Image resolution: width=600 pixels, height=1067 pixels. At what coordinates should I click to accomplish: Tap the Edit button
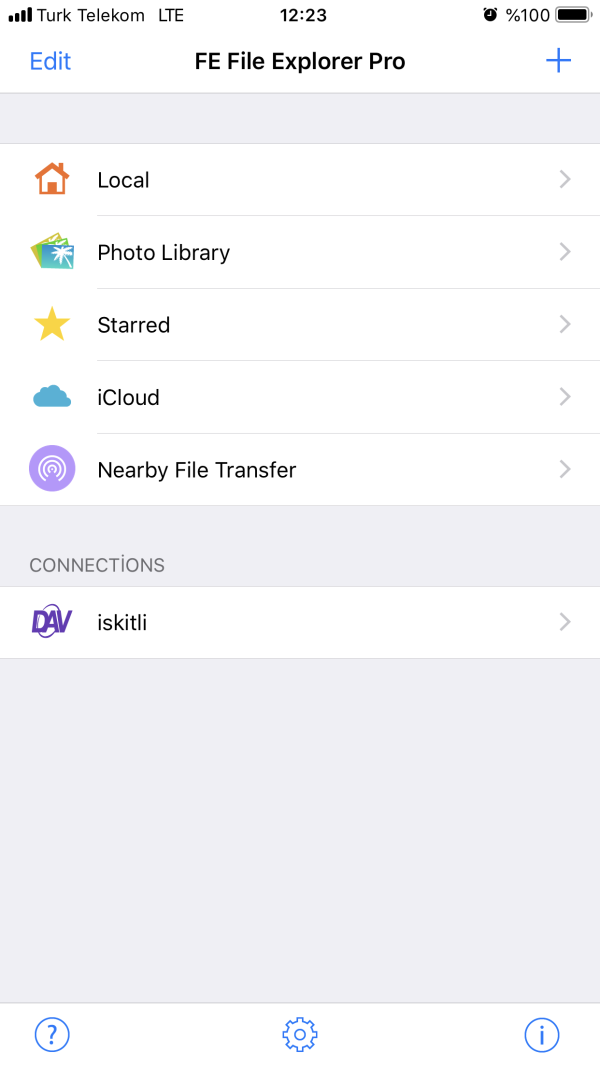(x=50, y=62)
